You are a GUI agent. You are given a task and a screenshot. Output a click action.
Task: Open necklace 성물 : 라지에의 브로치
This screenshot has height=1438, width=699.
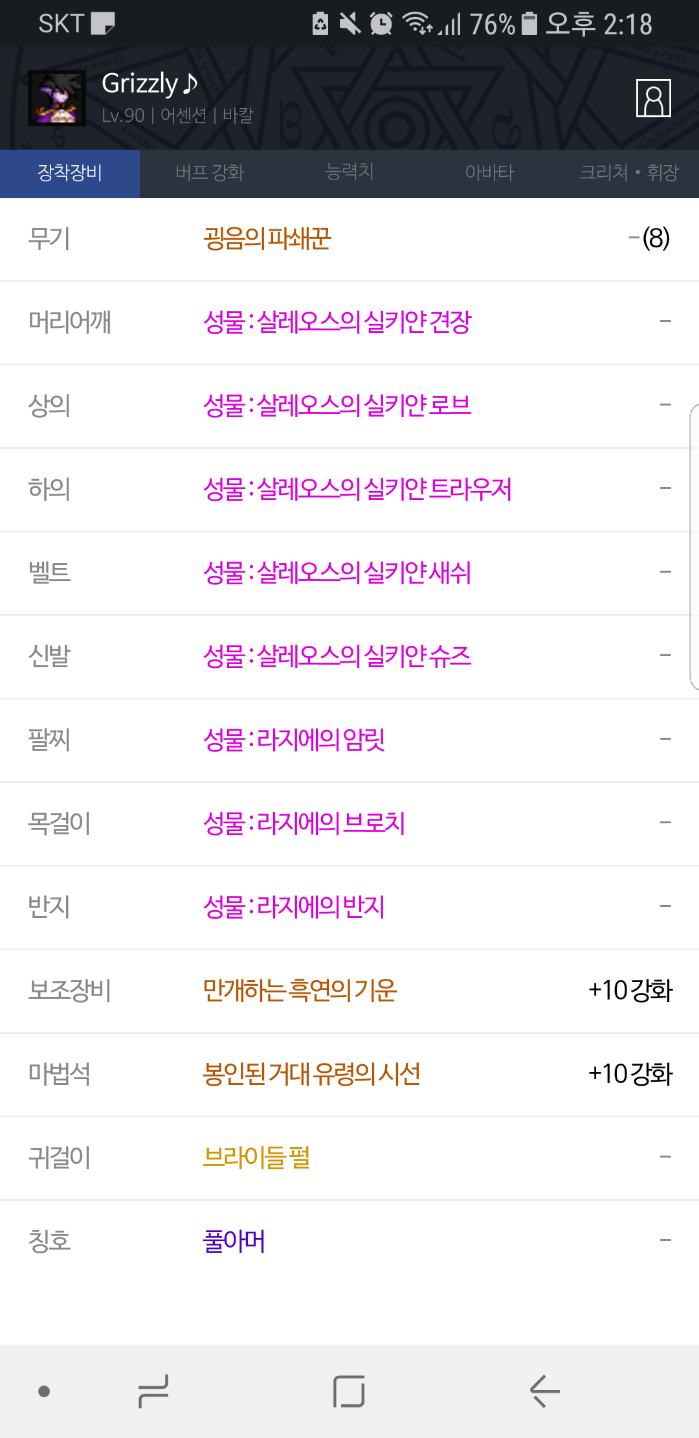pyautogui.click(x=304, y=824)
